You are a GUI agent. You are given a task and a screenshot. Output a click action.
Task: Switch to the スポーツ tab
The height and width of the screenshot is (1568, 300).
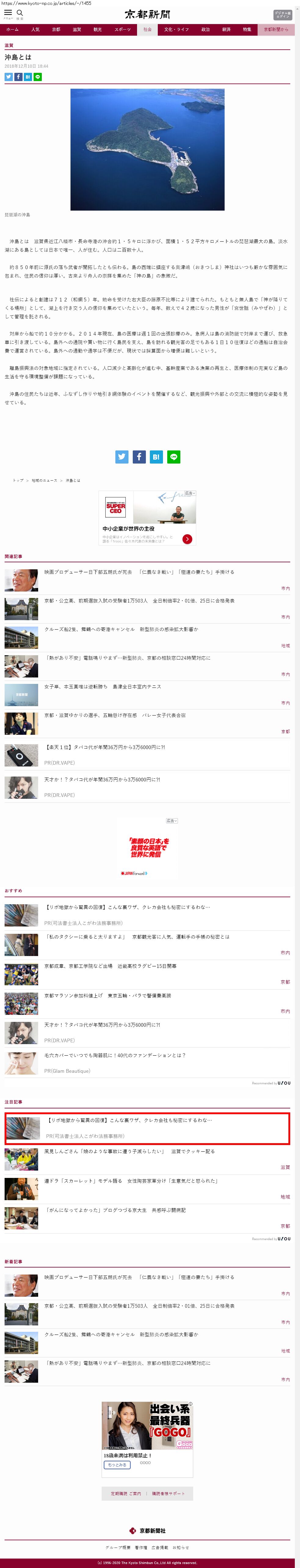pyautogui.click(x=122, y=29)
